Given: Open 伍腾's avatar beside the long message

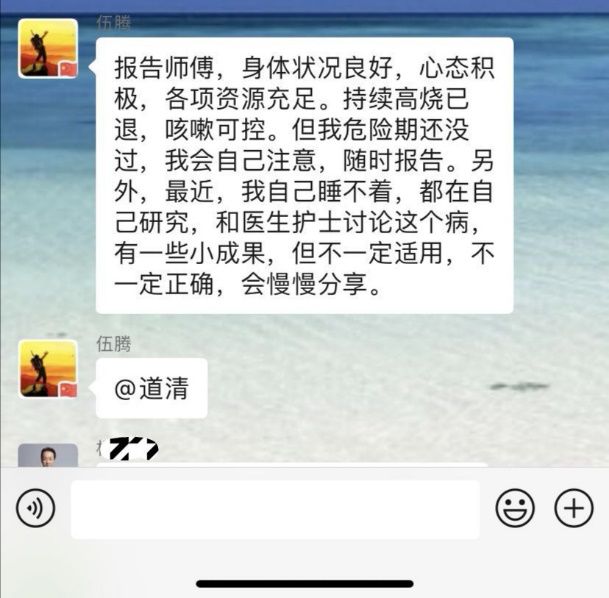Looking at the screenshot, I should tap(48, 48).
